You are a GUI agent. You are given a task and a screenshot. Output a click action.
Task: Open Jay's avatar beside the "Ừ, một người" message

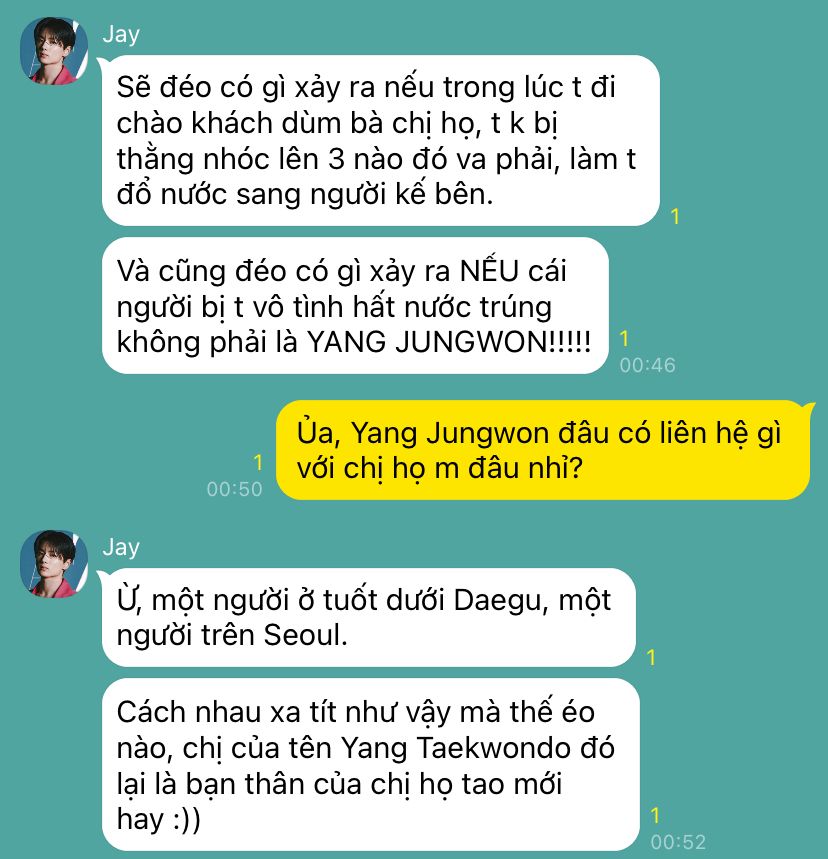(x=54, y=565)
